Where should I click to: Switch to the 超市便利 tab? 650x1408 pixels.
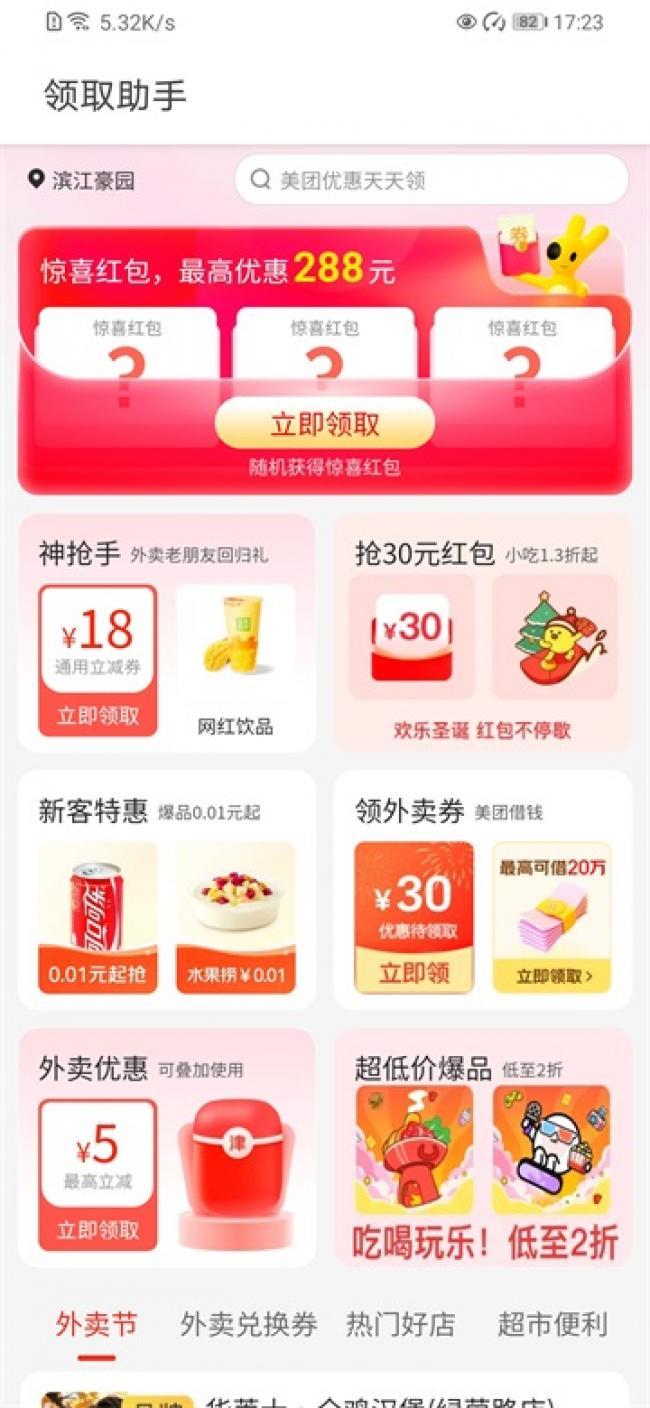tap(552, 1324)
